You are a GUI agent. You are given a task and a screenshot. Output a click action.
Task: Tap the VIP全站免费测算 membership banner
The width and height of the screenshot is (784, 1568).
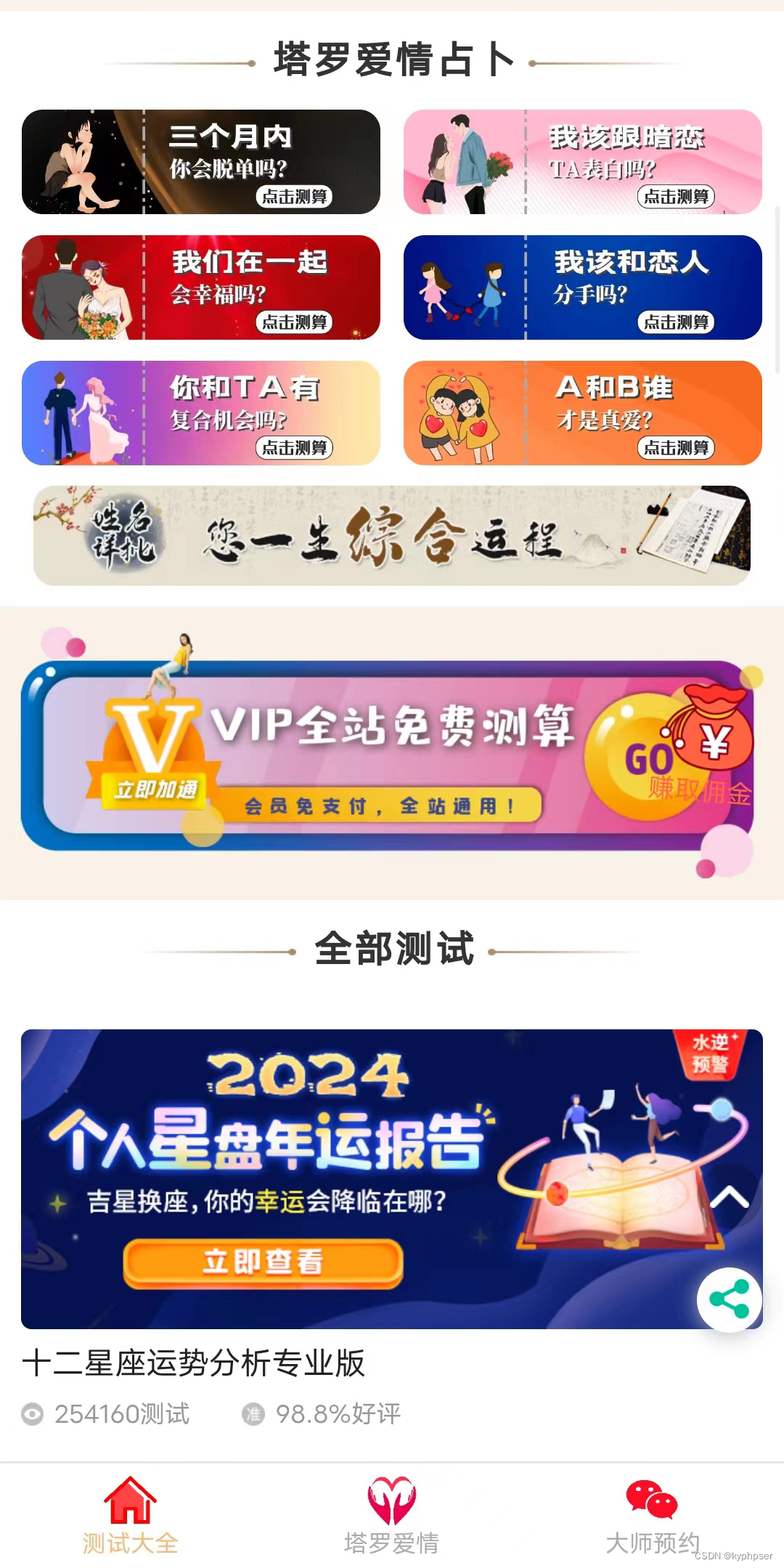[x=388, y=755]
